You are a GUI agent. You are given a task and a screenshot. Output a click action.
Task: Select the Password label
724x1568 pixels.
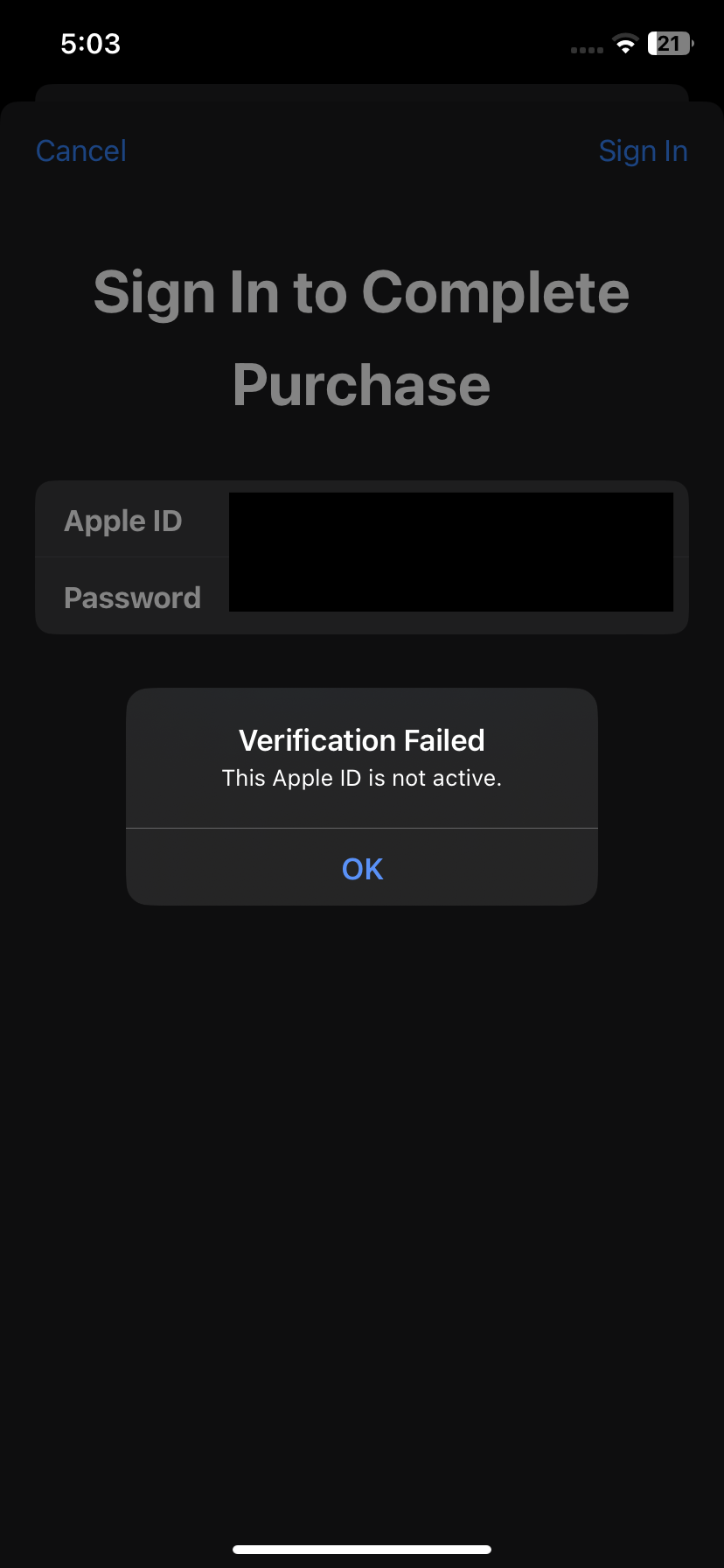132,597
